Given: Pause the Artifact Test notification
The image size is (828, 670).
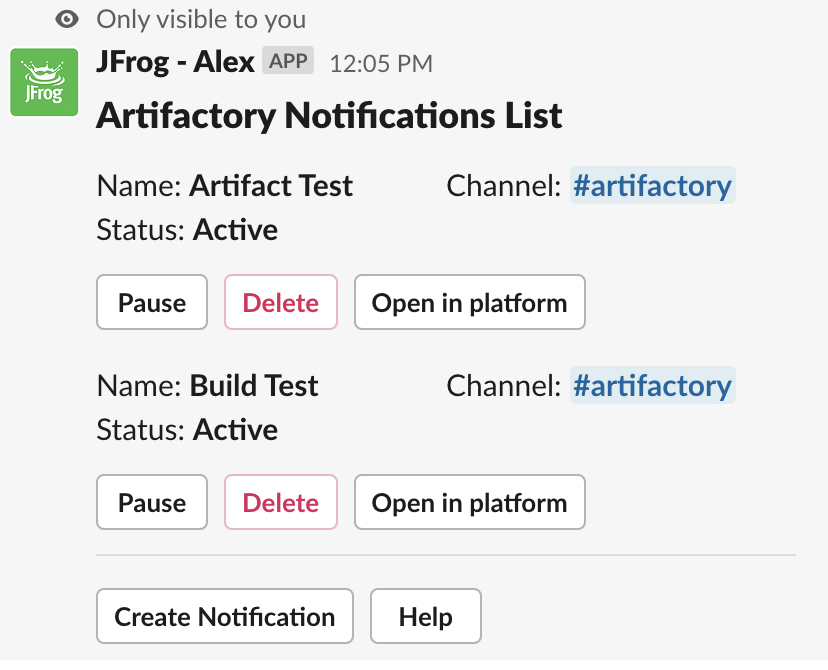Looking at the screenshot, I should tap(152, 303).
